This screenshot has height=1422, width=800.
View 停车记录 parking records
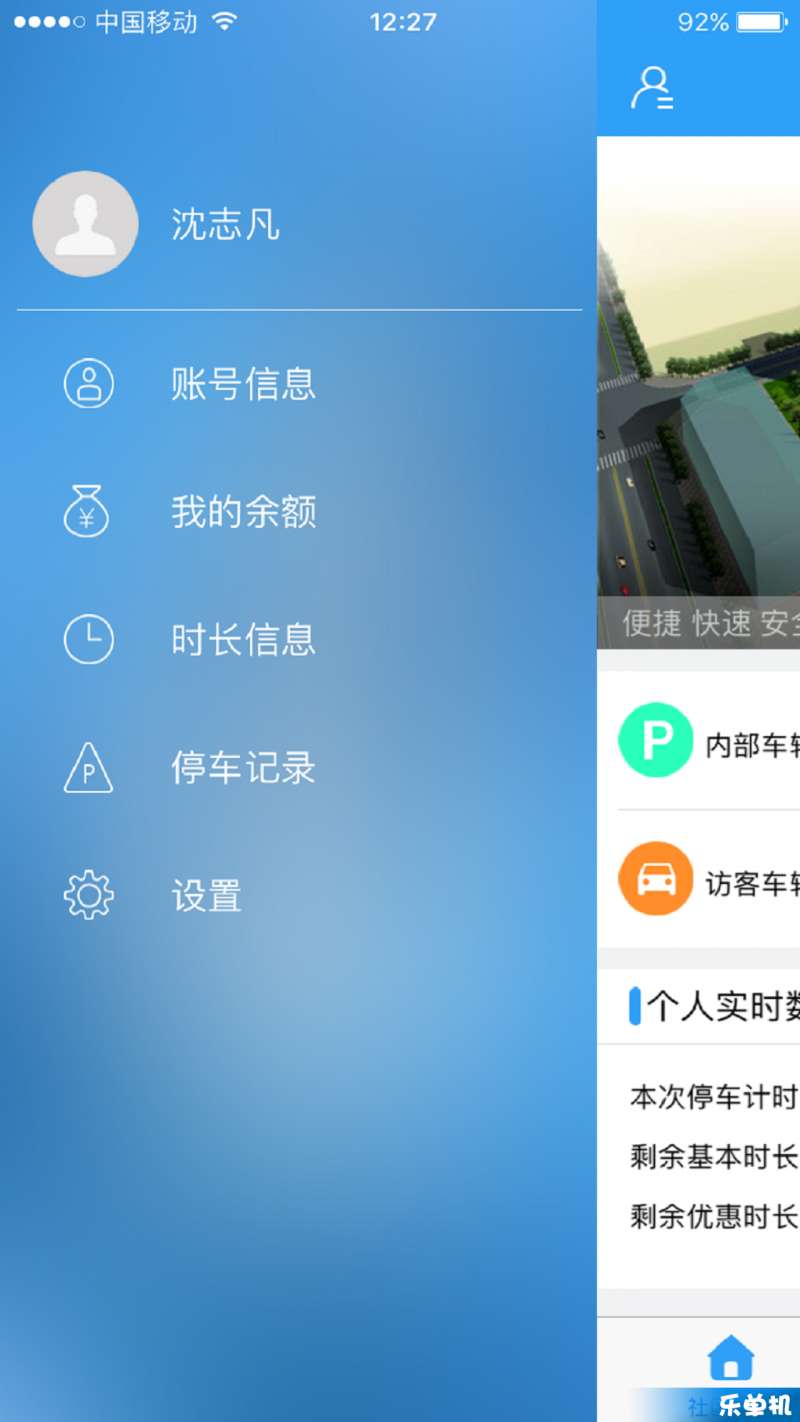[x=243, y=768]
